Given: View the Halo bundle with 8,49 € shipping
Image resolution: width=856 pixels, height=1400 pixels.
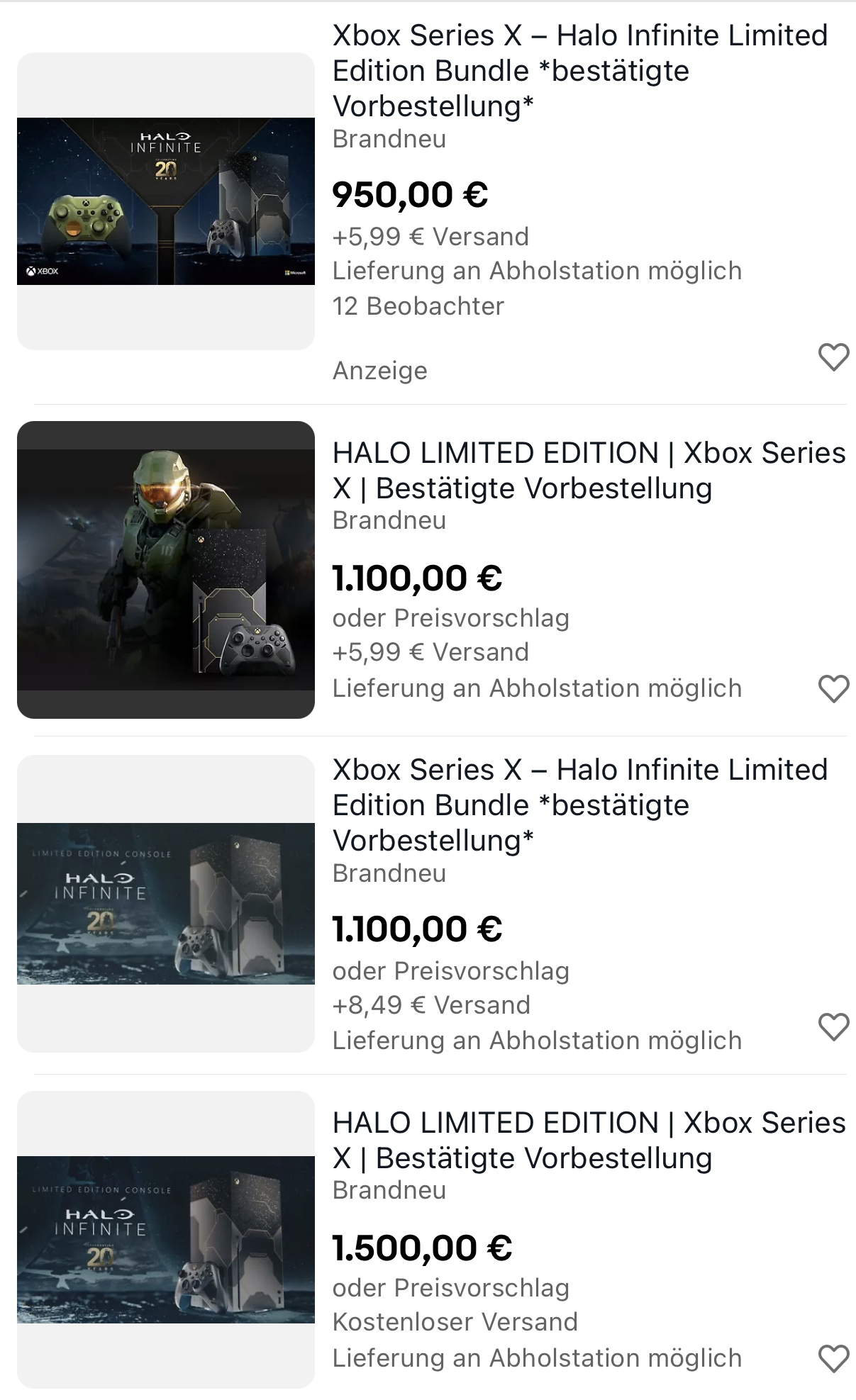Looking at the screenshot, I should point(579,805).
